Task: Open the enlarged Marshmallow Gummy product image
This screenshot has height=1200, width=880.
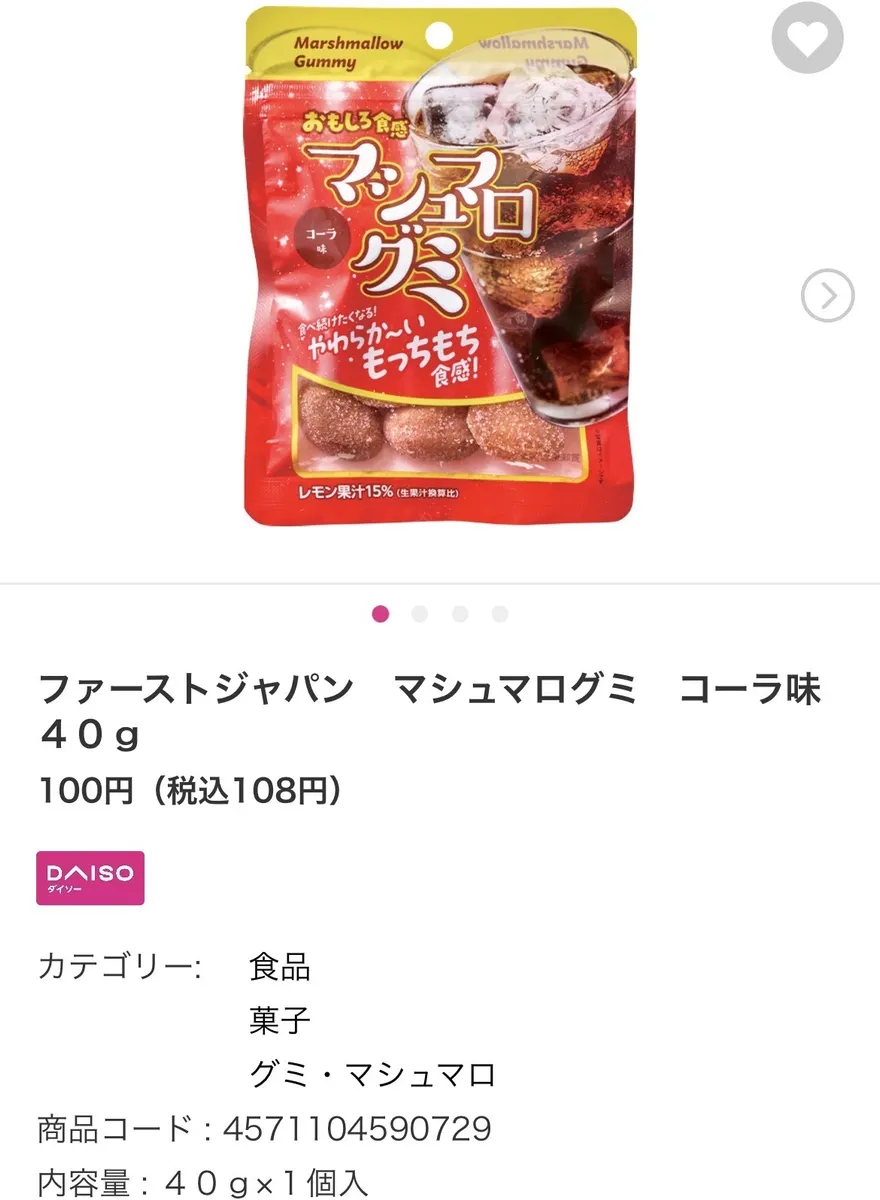Action: click(x=440, y=266)
